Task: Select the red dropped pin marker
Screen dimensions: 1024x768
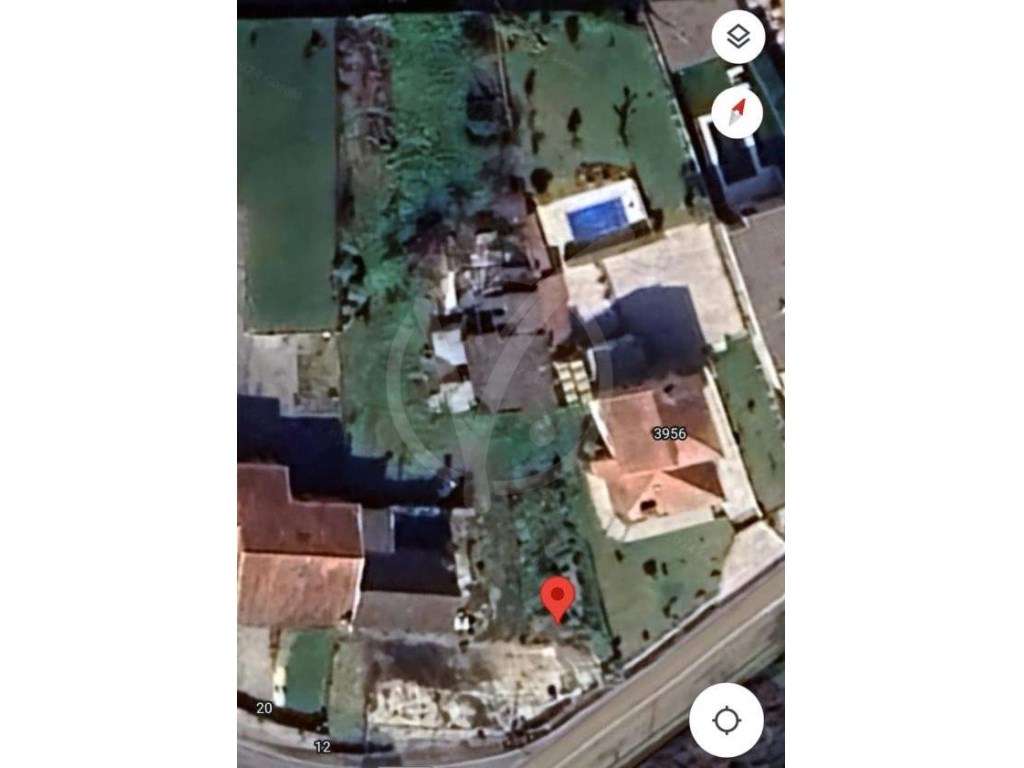Action: (557, 598)
